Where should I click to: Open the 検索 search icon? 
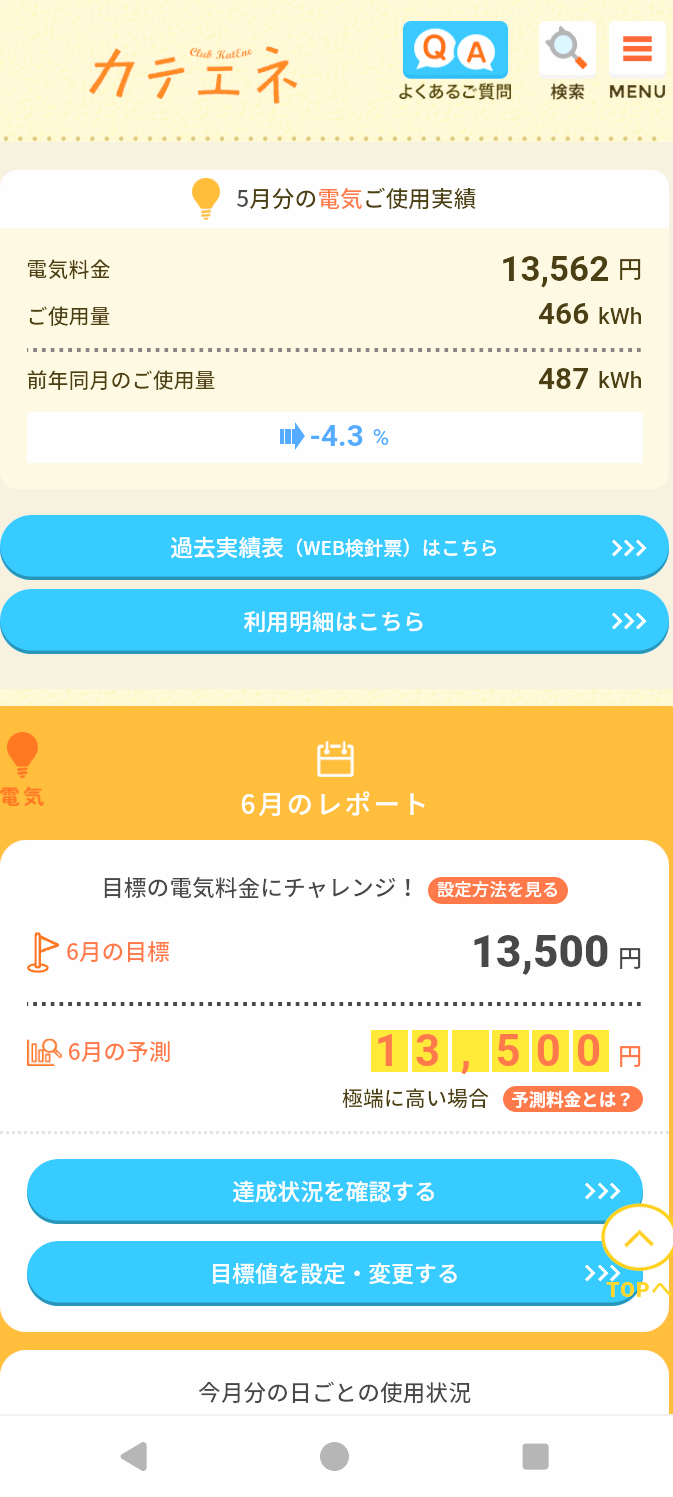click(567, 61)
